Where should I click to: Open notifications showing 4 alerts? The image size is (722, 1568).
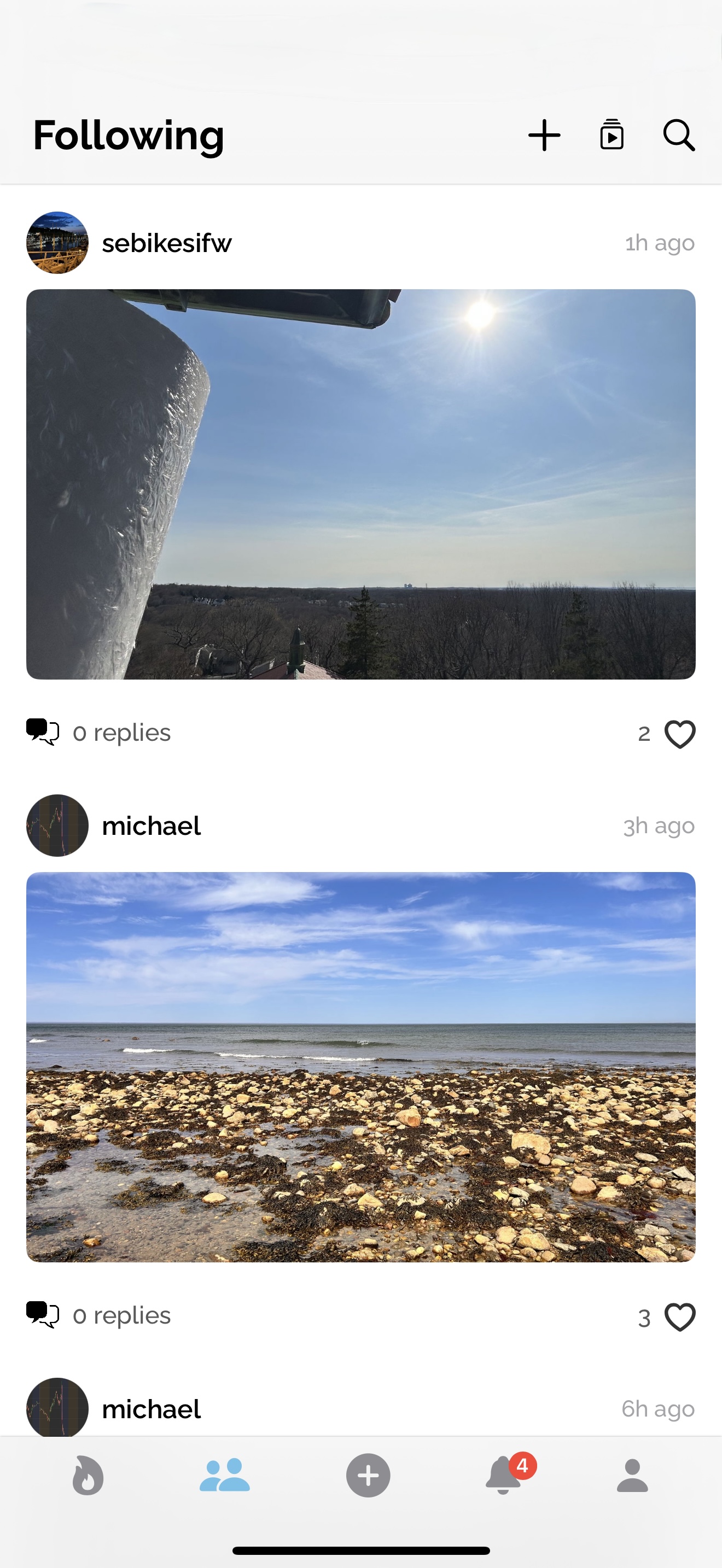[x=503, y=1476]
